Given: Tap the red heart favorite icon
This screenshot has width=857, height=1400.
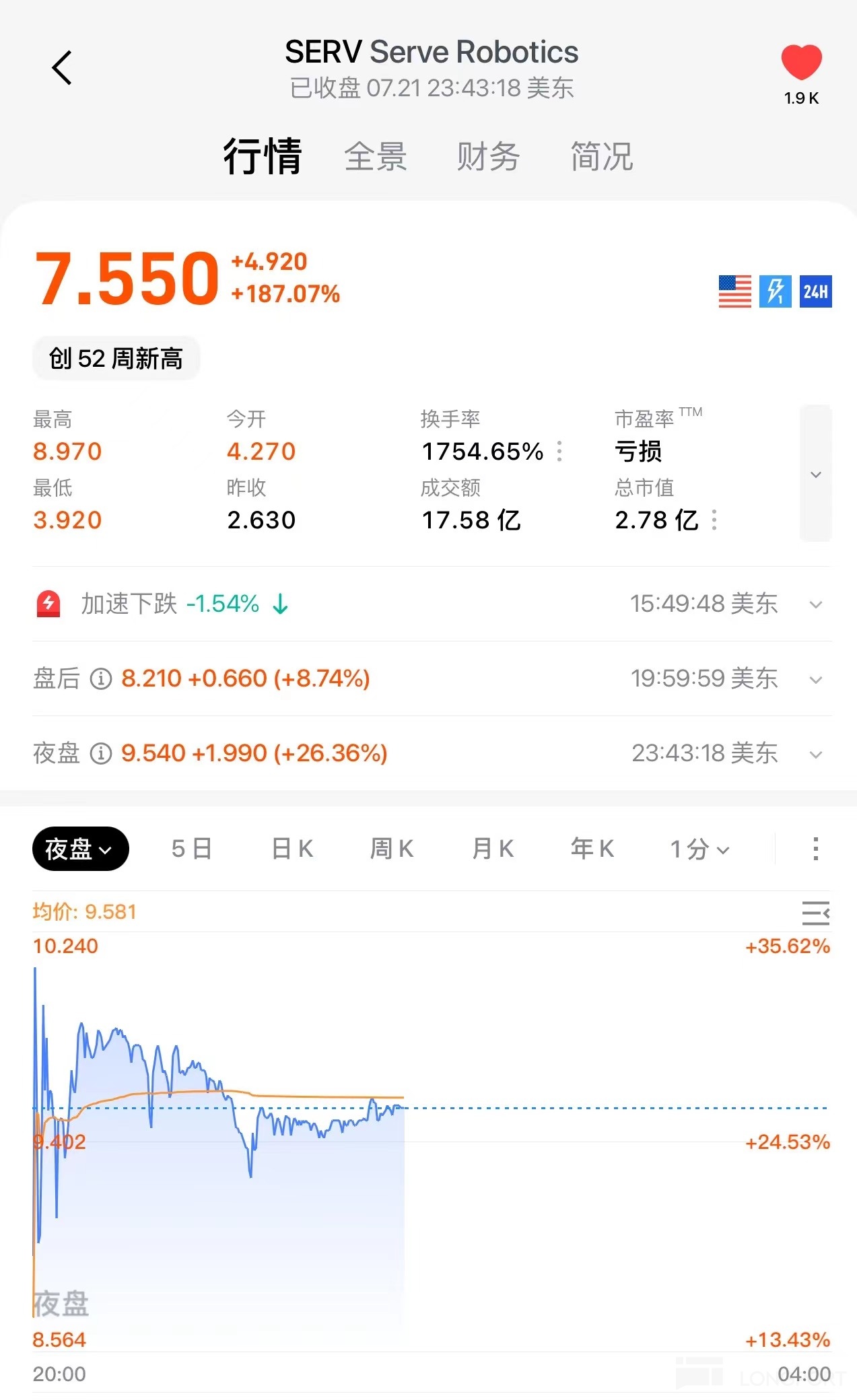Looking at the screenshot, I should click(x=801, y=63).
